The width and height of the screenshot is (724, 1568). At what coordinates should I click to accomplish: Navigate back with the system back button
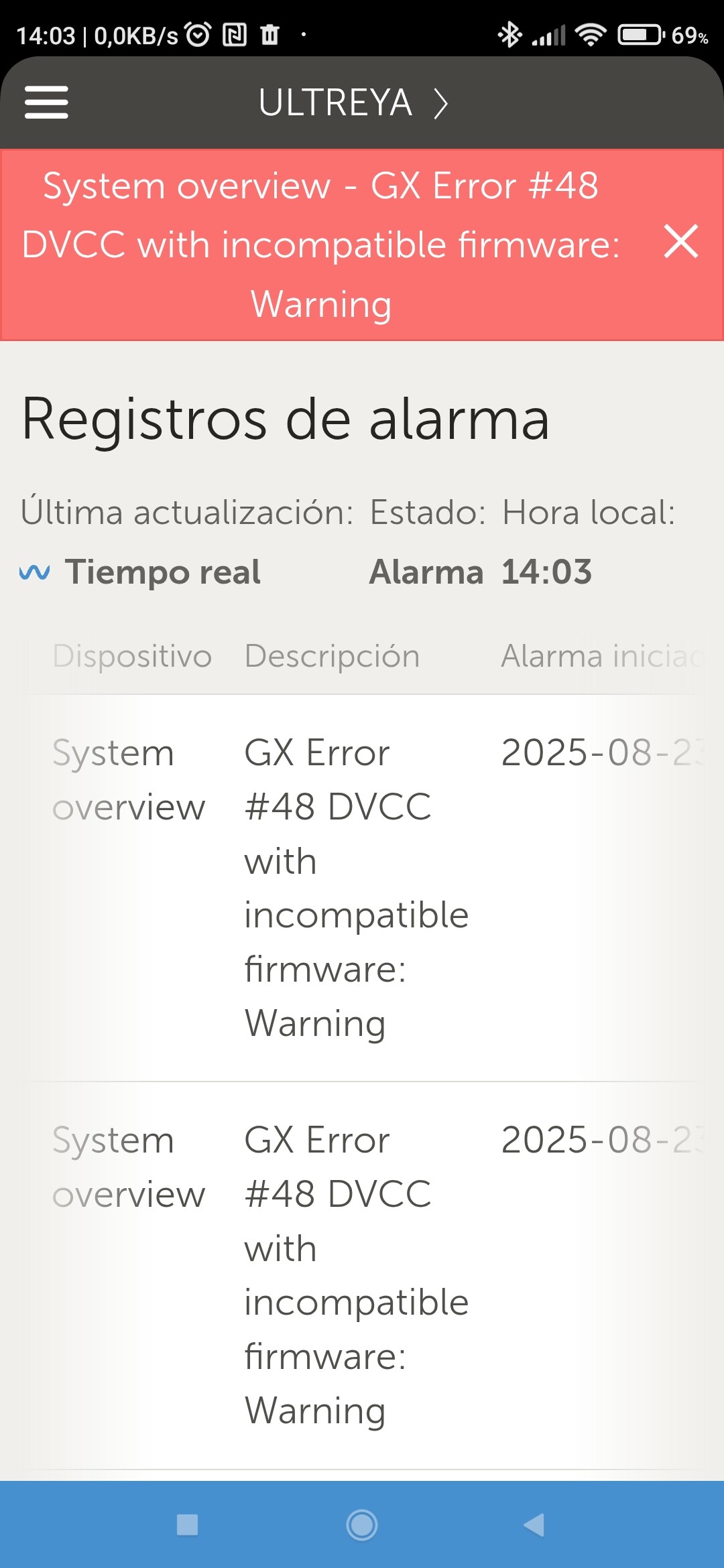point(534,1525)
